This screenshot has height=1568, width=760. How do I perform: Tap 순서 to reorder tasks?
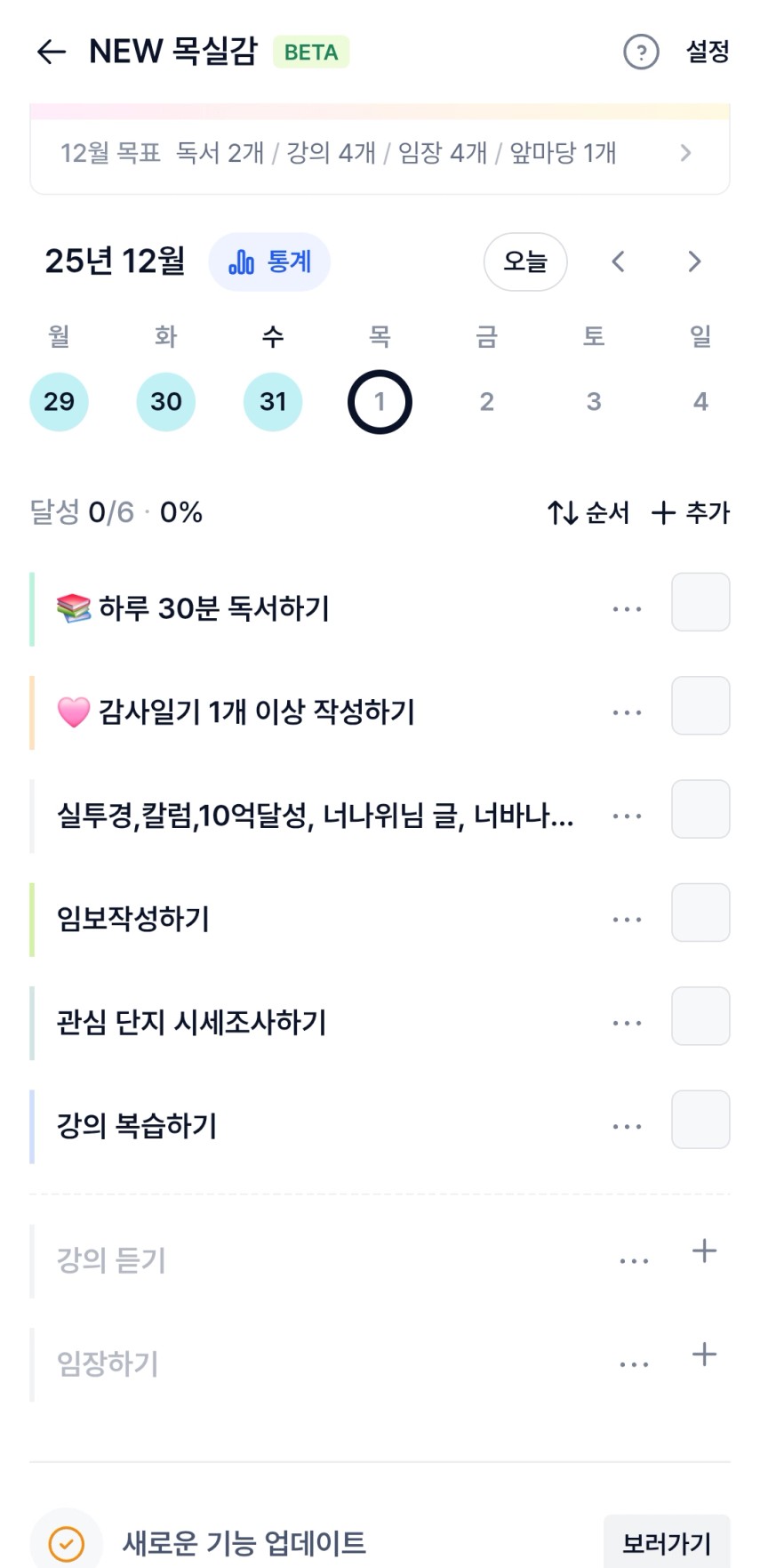588,513
